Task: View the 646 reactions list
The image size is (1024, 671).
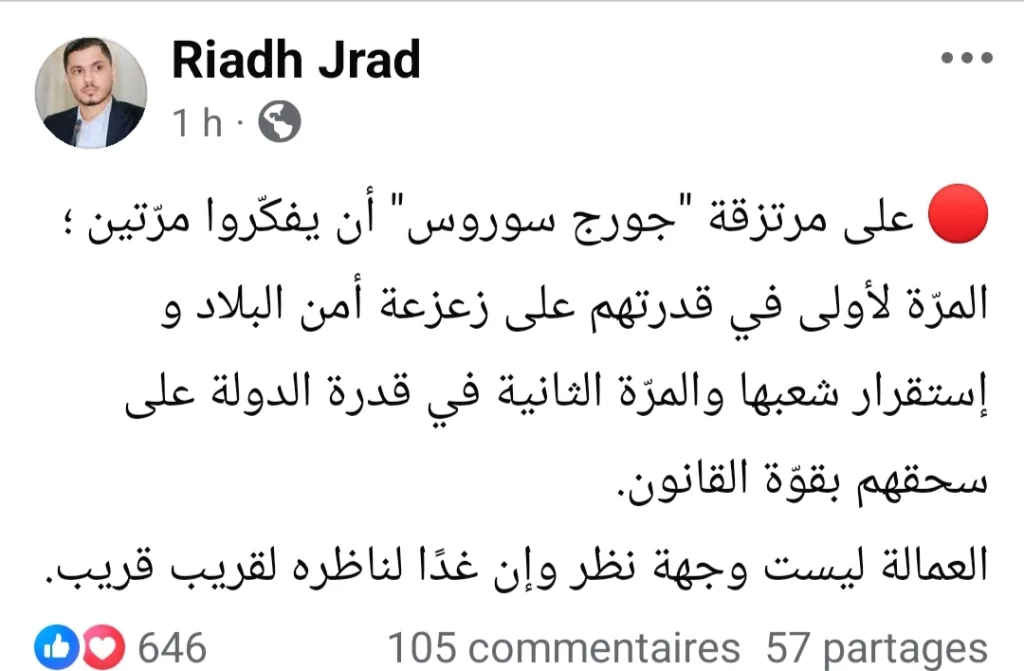Action: (120, 647)
